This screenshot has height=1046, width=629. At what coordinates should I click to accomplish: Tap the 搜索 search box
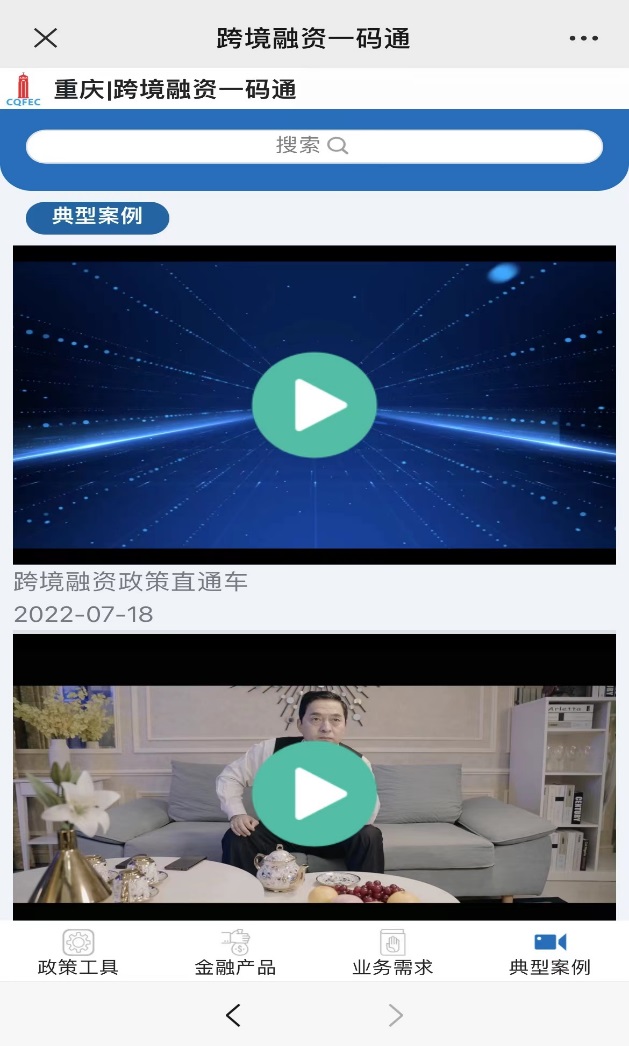pyautogui.click(x=314, y=146)
